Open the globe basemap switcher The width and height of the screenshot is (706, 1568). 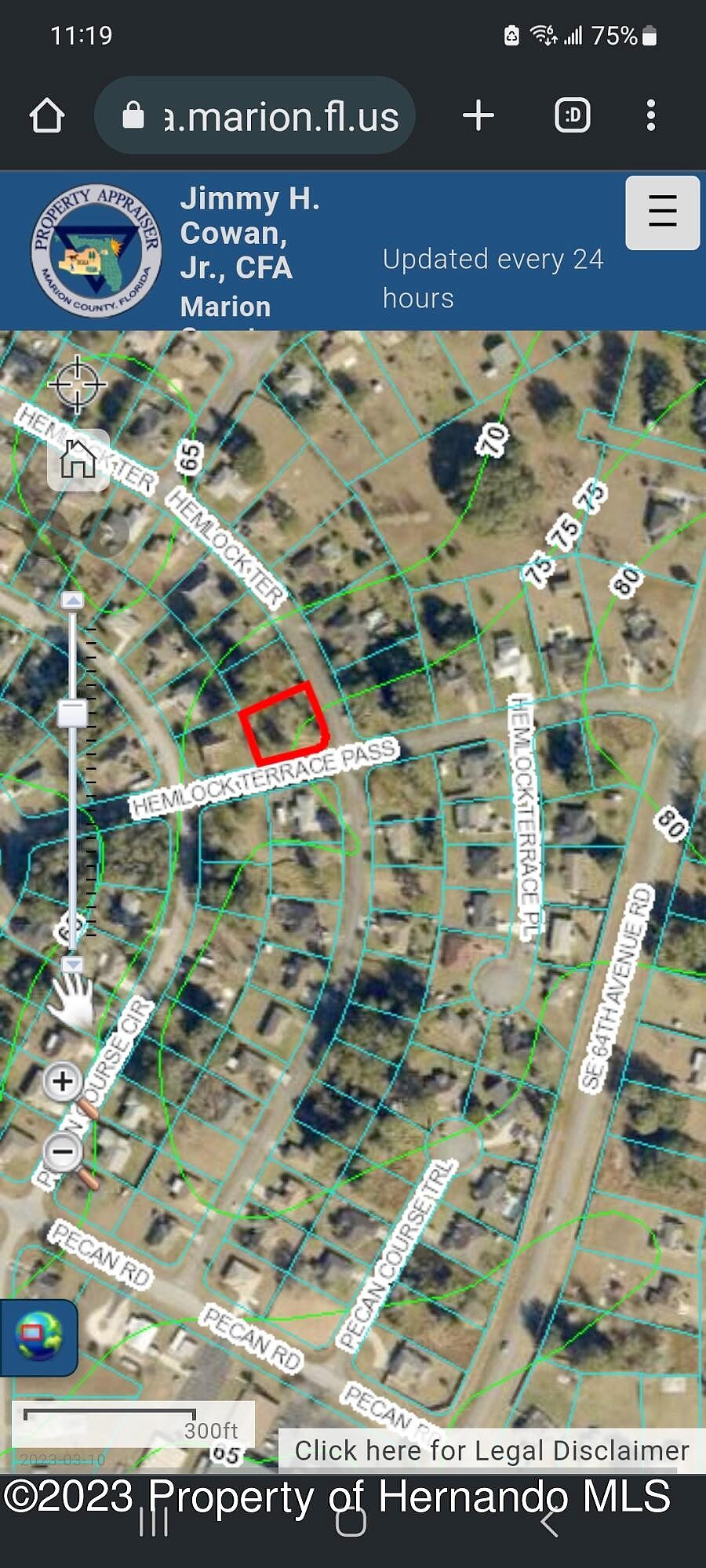click(38, 1337)
